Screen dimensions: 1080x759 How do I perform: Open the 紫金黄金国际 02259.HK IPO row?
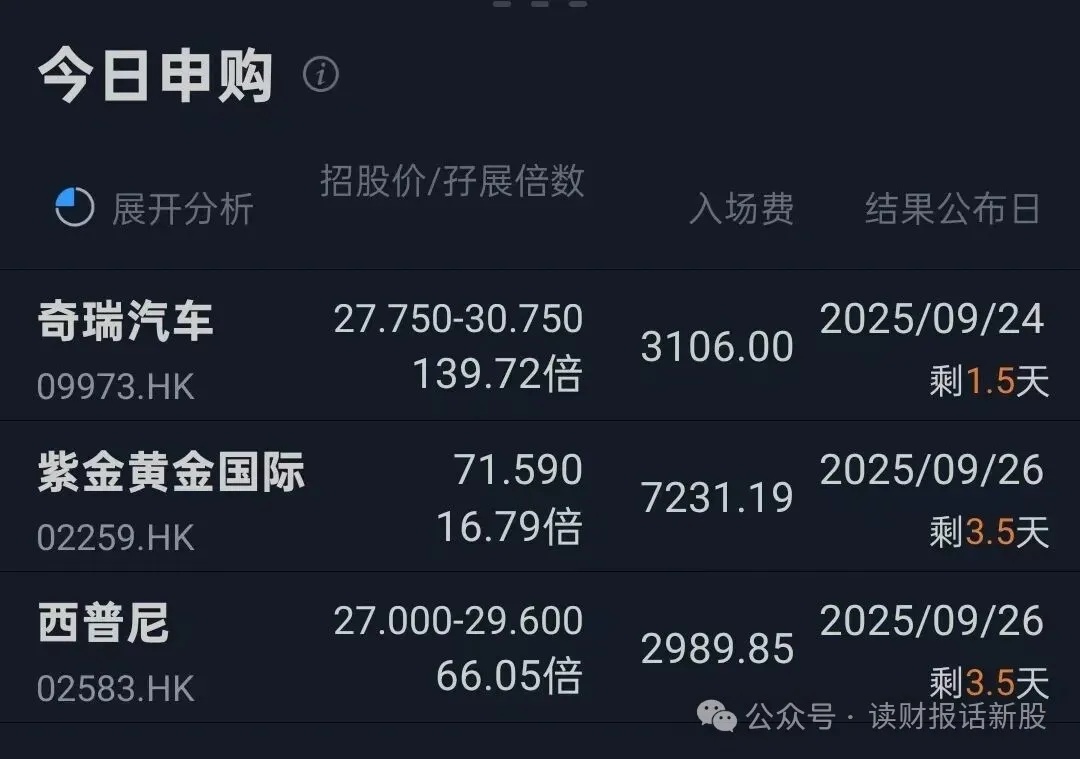pos(540,497)
